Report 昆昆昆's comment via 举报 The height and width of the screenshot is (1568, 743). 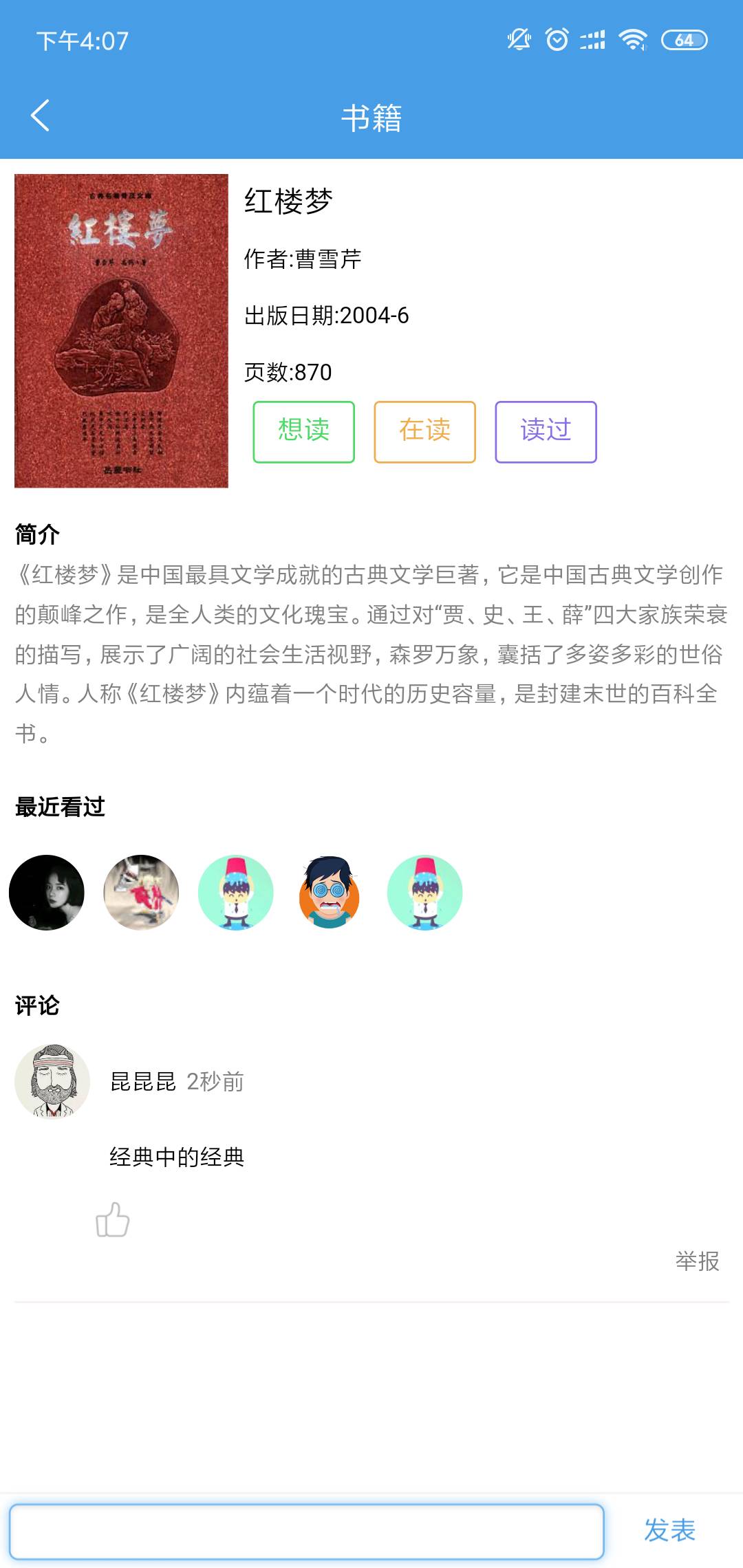click(x=697, y=1261)
